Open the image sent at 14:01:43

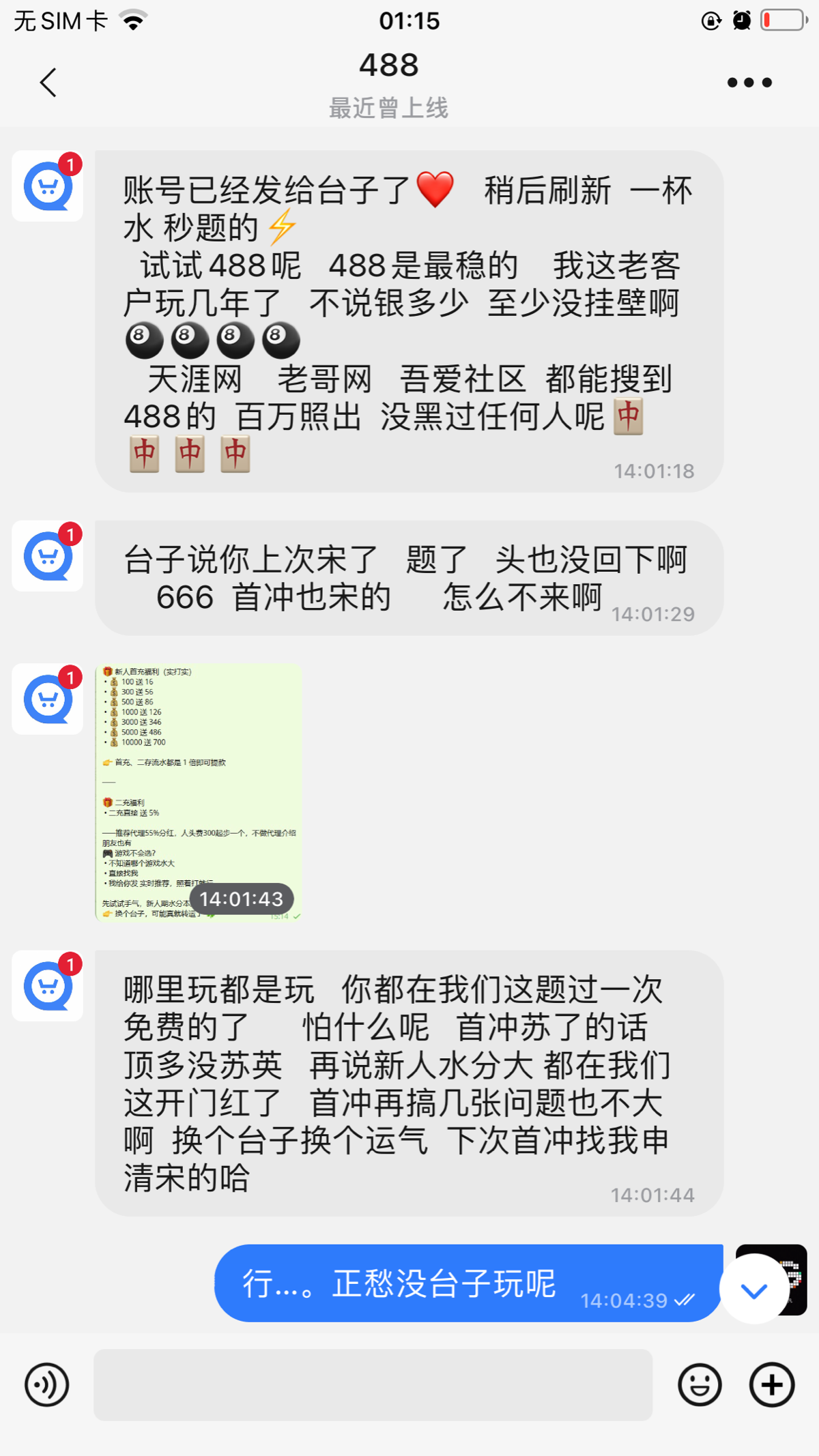[199, 791]
